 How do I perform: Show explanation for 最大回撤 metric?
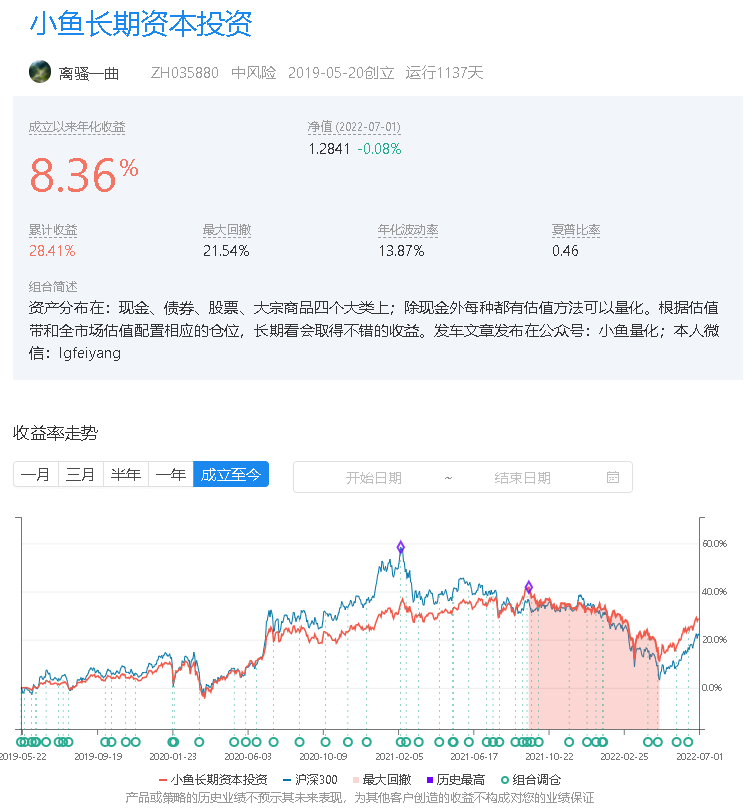tap(227, 230)
